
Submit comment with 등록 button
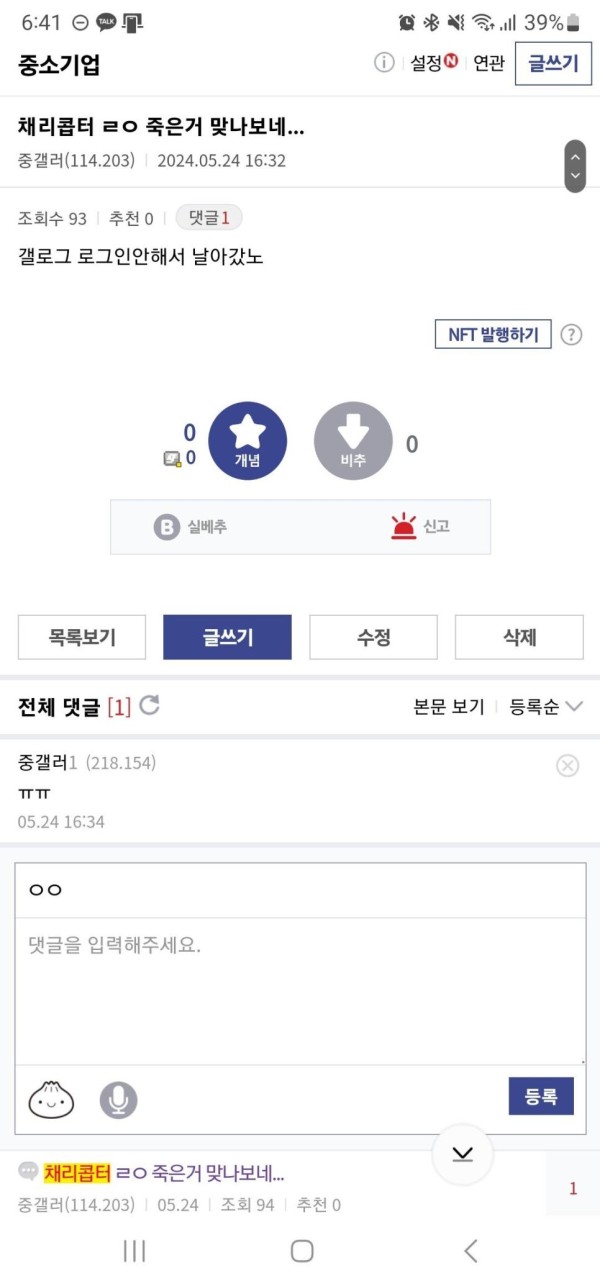pyautogui.click(x=541, y=1096)
